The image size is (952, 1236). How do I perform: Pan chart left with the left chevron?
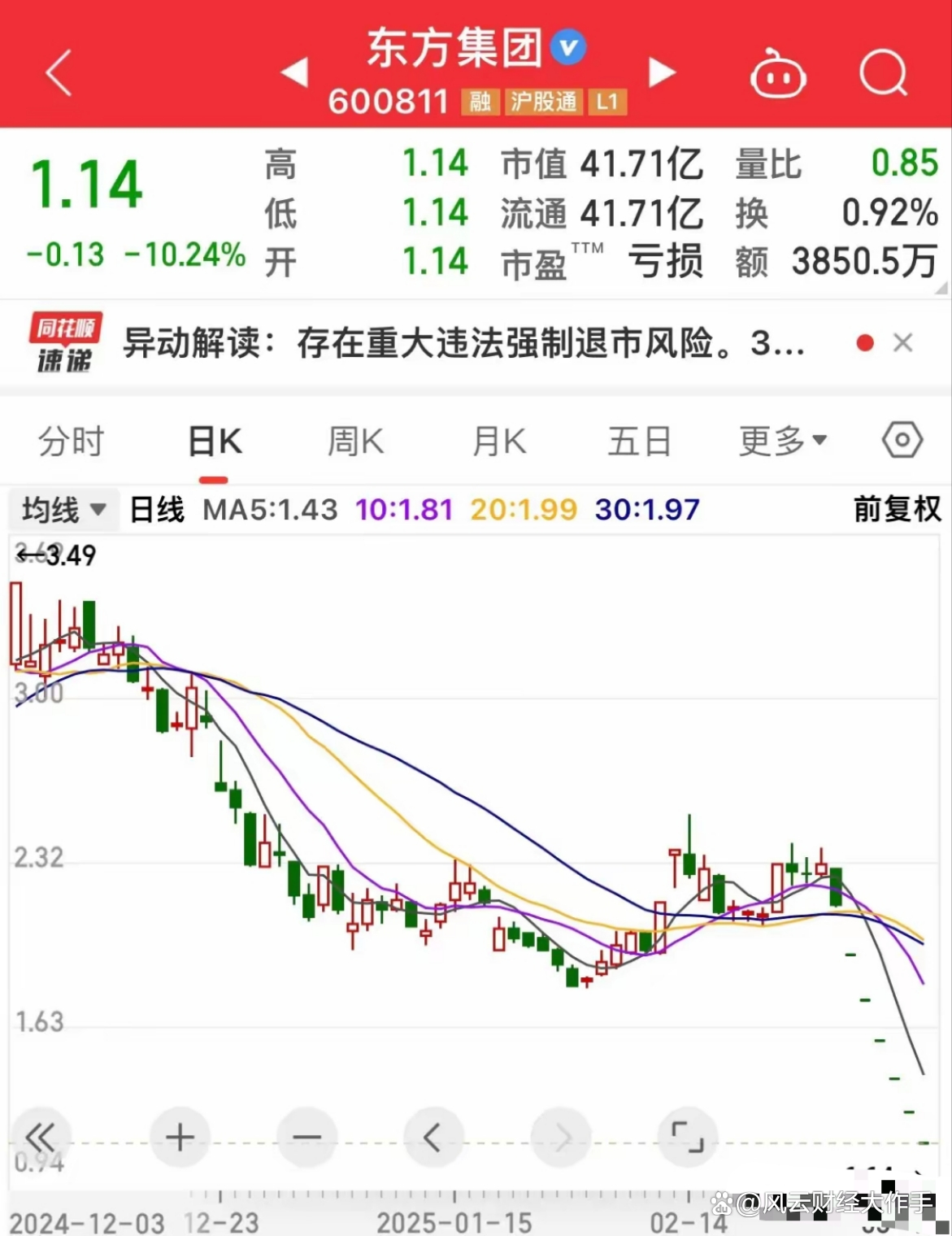pyautogui.click(x=433, y=1138)
